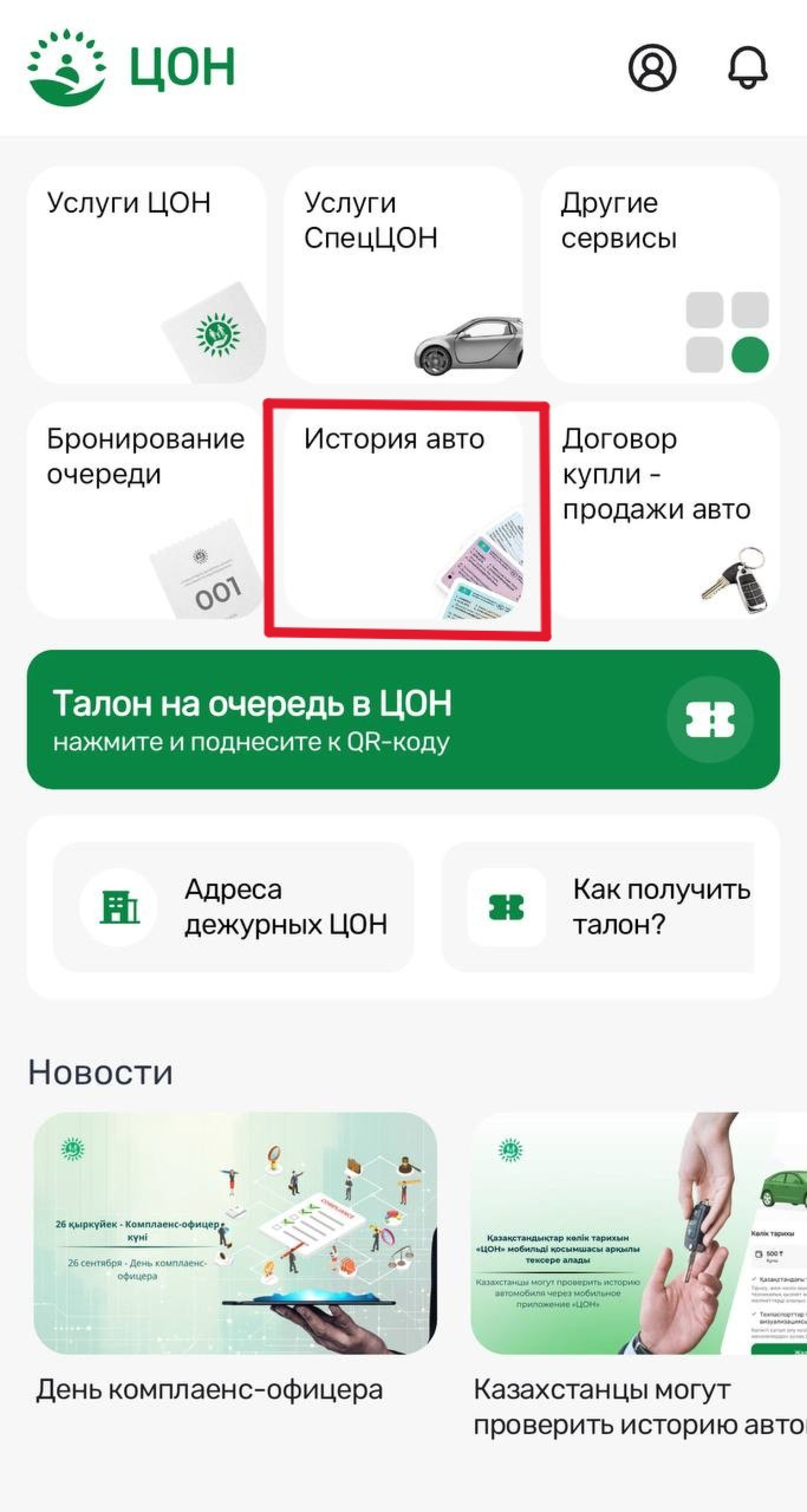Select the Услуги СпецЦОН tile
Screen dimensions: 807x1512
coord(403,275)
